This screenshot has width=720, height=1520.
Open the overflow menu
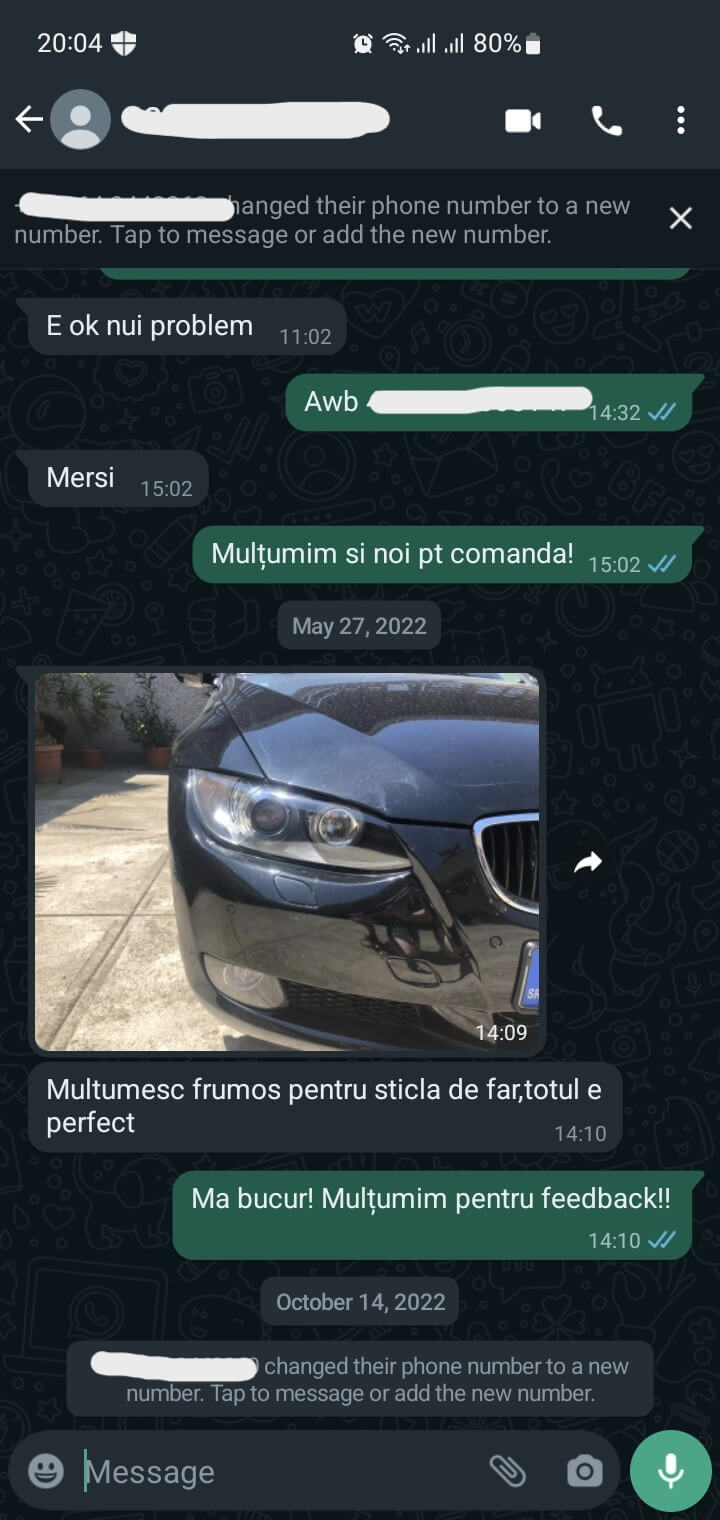pos(681,121)
